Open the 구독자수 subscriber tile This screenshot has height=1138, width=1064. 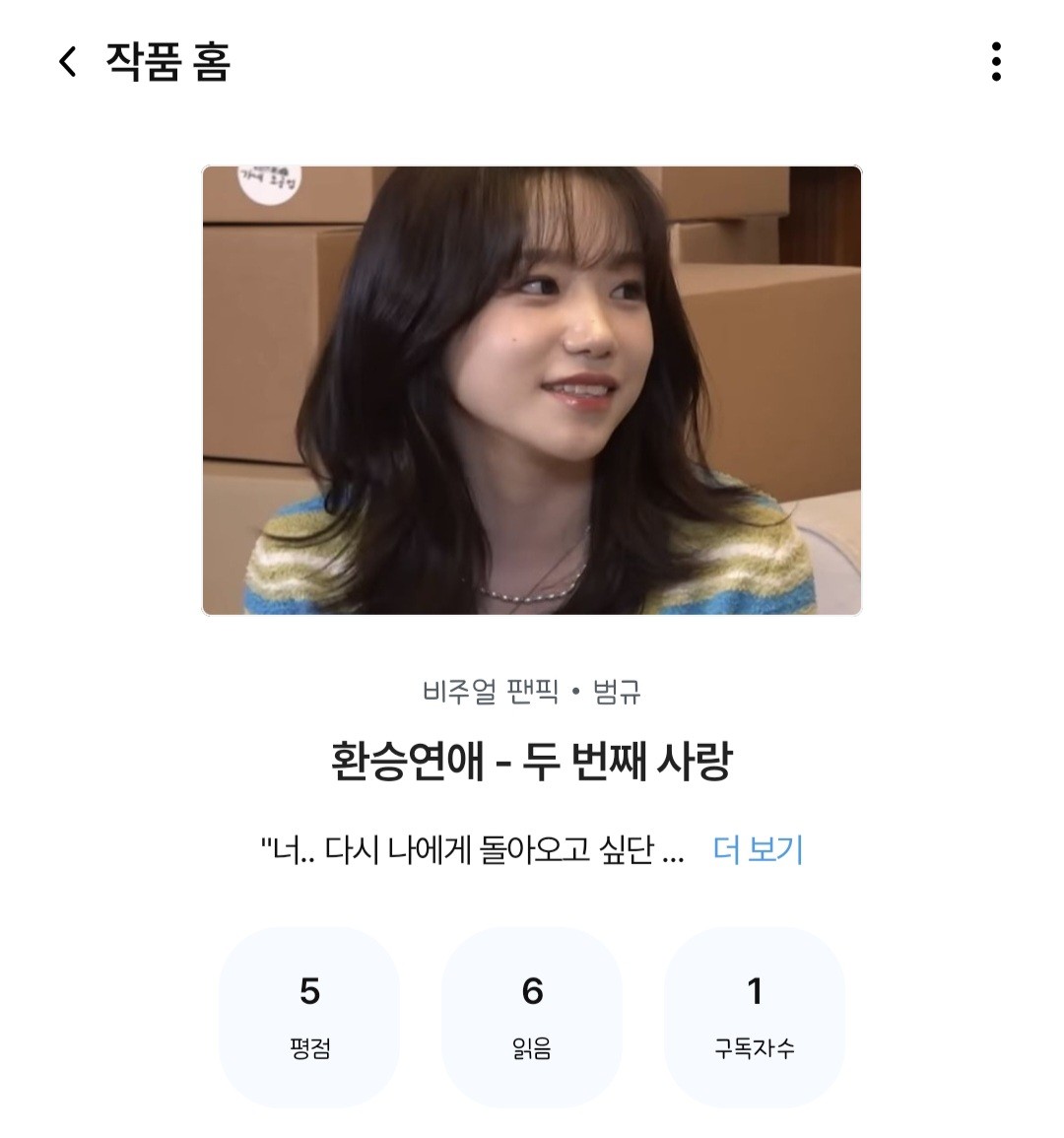pos(755,1016)
